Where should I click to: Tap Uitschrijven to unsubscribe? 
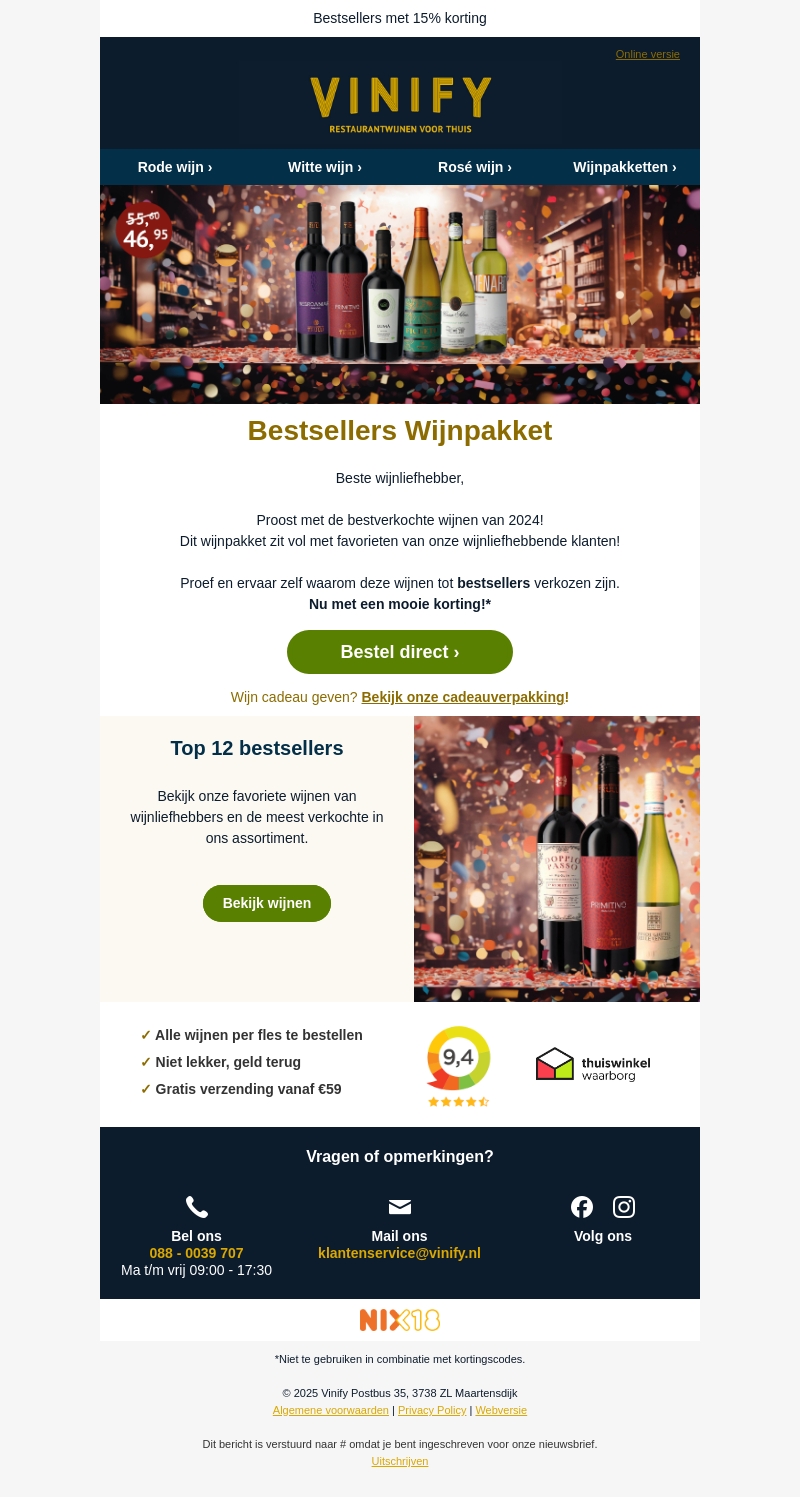400,1461
